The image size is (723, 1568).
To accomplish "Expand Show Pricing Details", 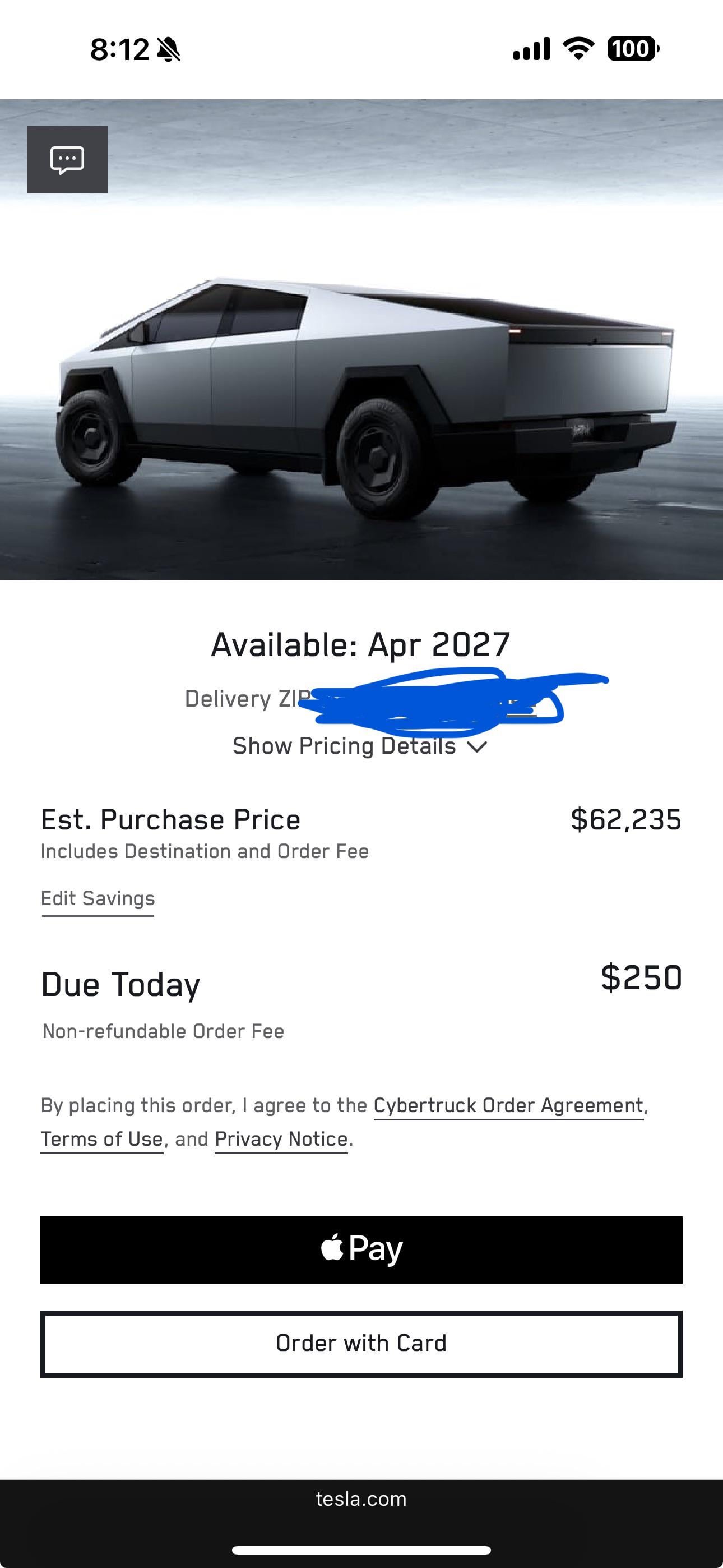I will (360, 746).
